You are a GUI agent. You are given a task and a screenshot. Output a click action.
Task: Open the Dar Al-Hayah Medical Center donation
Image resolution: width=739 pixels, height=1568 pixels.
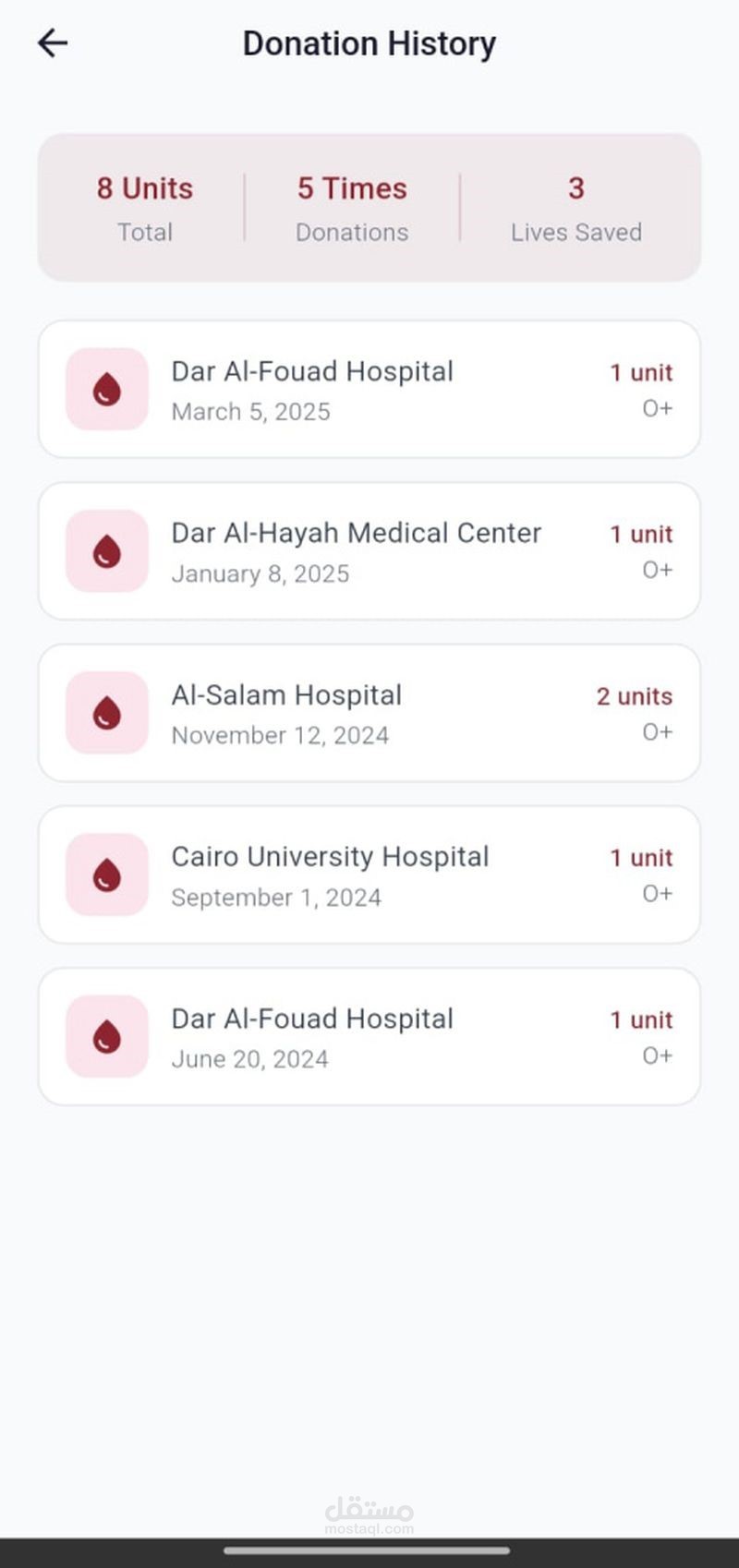coord(369,551)
